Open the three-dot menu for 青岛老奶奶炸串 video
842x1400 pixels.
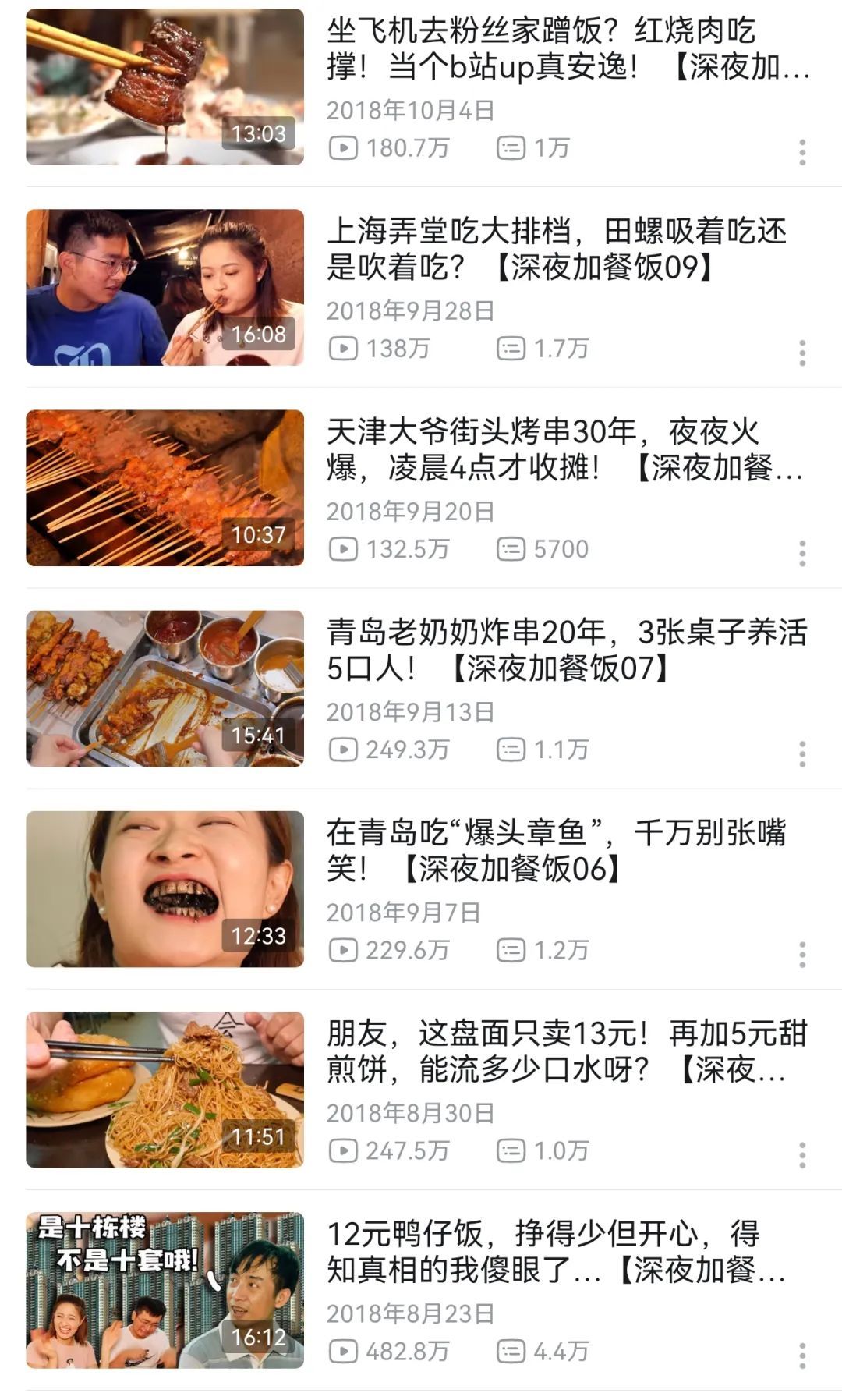tap(801, 753)
